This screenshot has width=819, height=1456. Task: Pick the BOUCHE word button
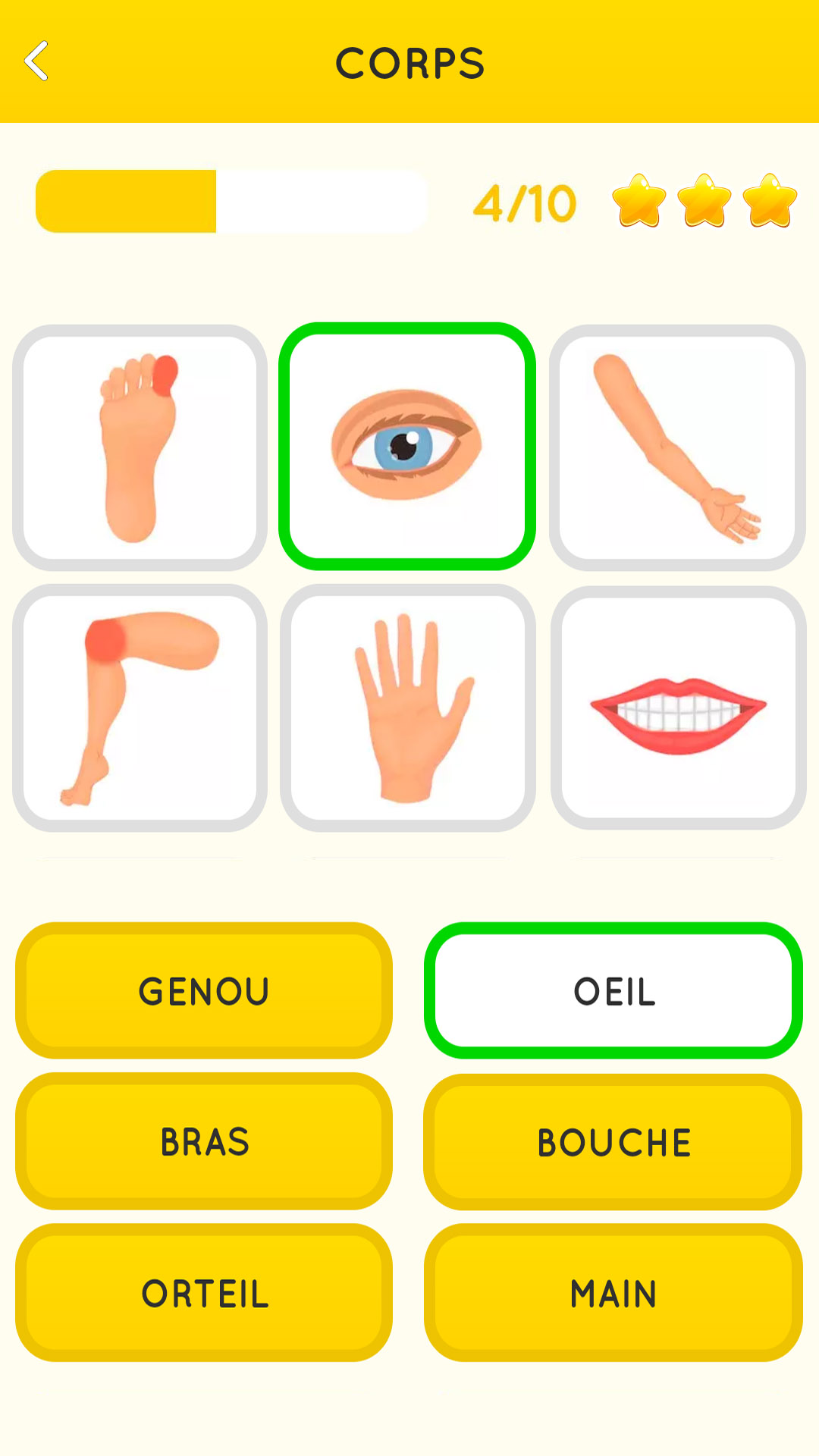coord(613,1142)
